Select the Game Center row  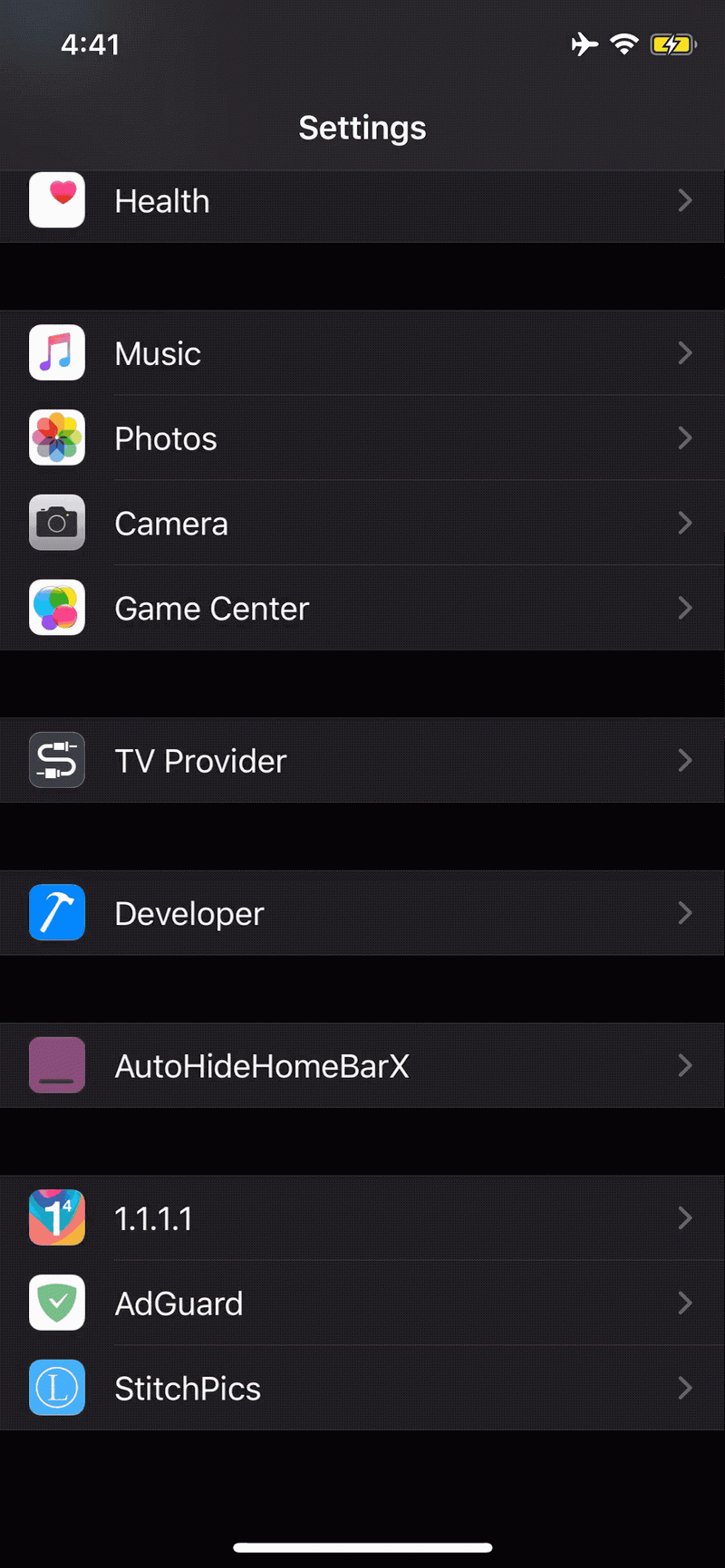[362, 609]
